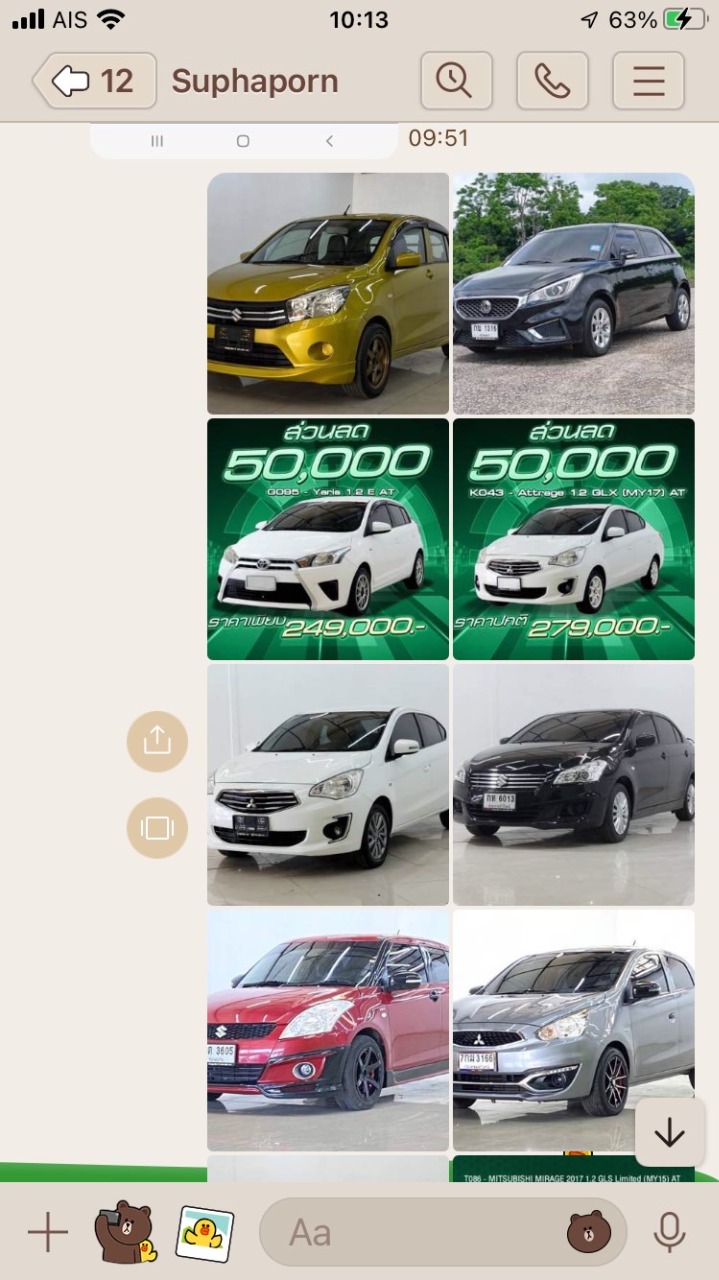719x1280 pixels.
Task: Record a voice message
Action: 669,1233
